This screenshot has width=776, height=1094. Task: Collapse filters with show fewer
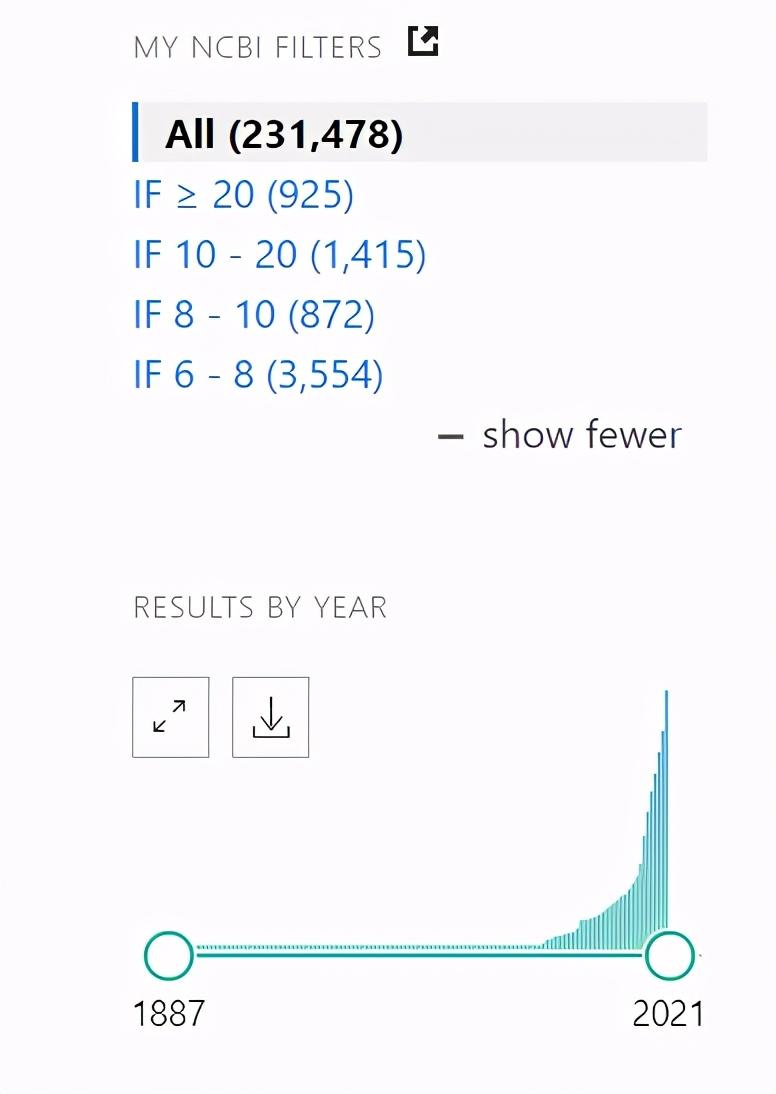click(x=561, y=435)
